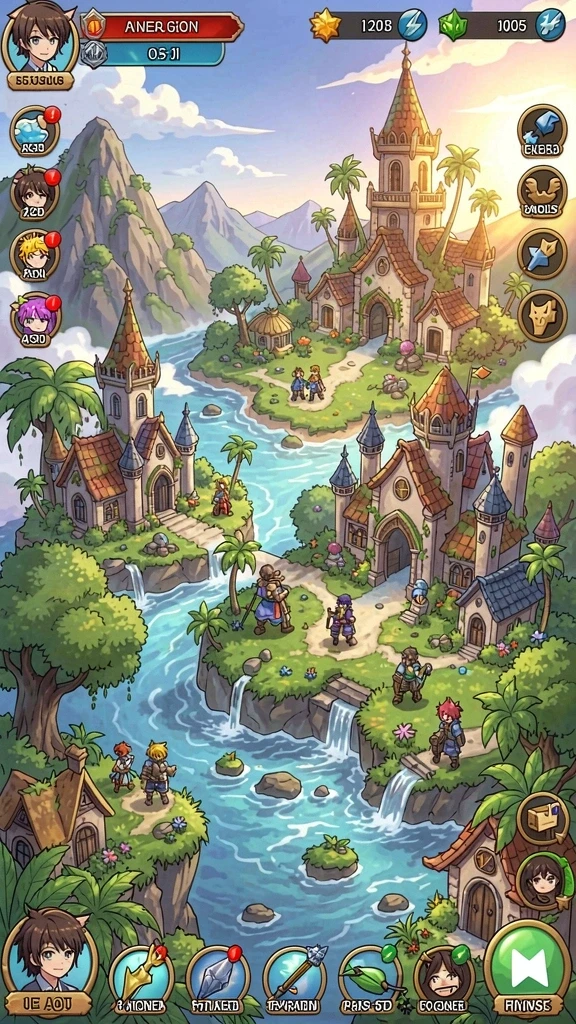
Task: Open the large hero portrait at the bottom
Action: point(49,961)
